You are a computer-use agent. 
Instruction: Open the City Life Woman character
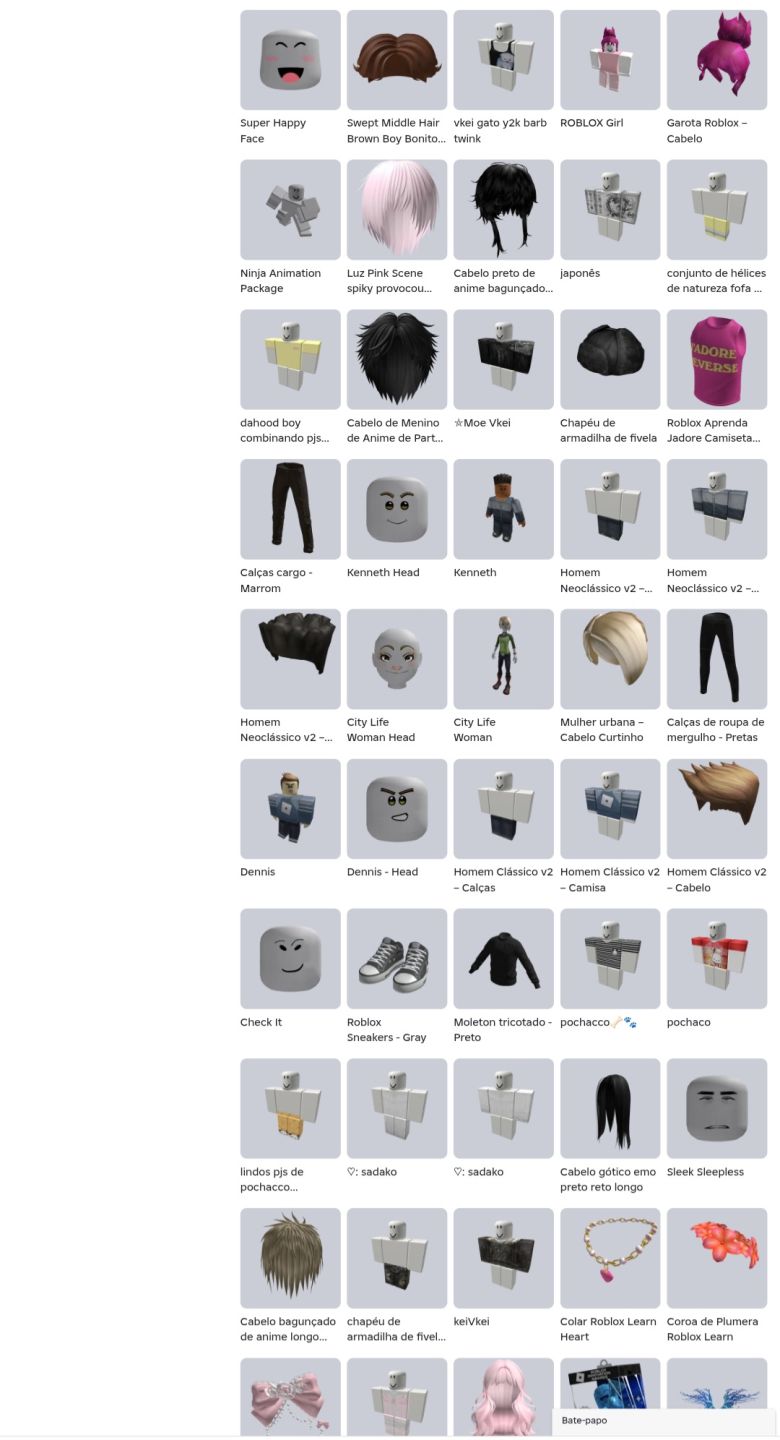pos(503,659)
